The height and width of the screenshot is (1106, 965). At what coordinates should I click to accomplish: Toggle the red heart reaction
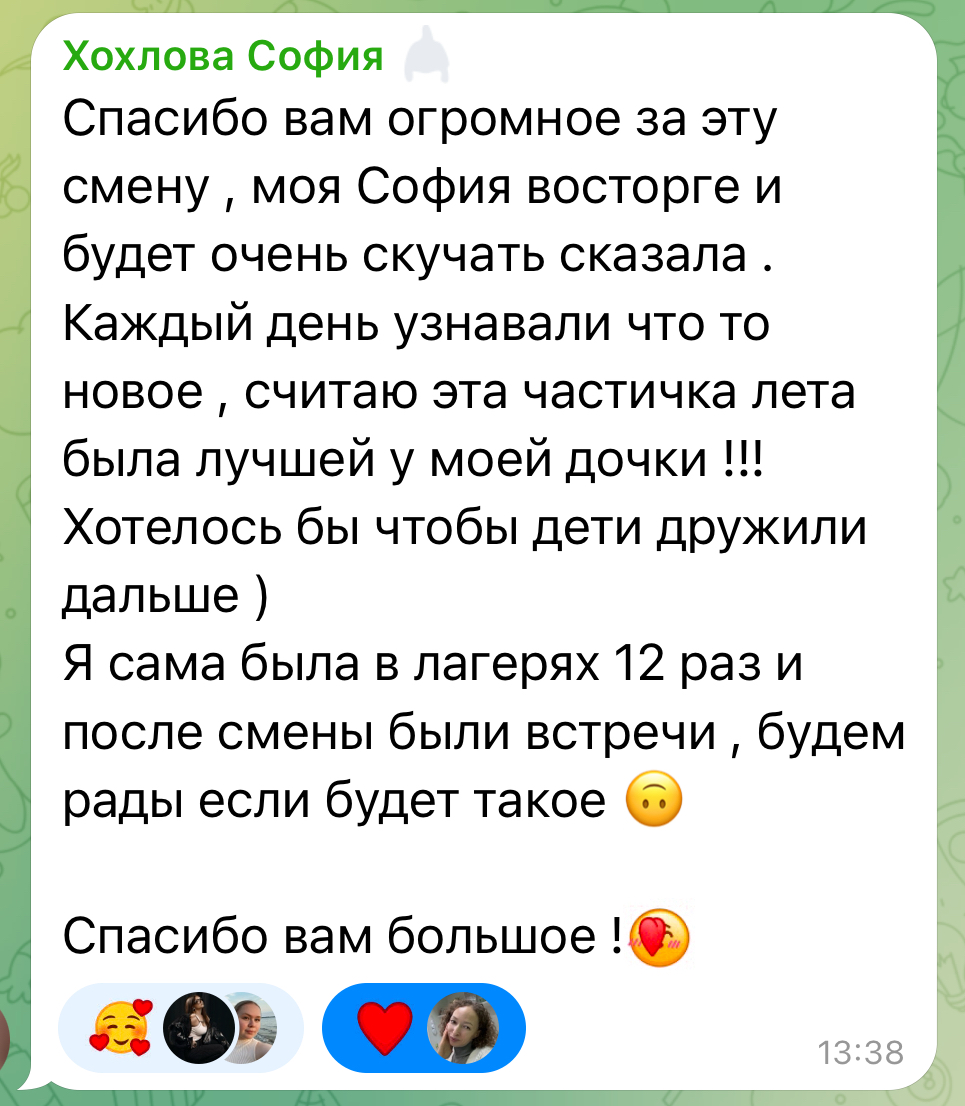tap(385, 1028)
